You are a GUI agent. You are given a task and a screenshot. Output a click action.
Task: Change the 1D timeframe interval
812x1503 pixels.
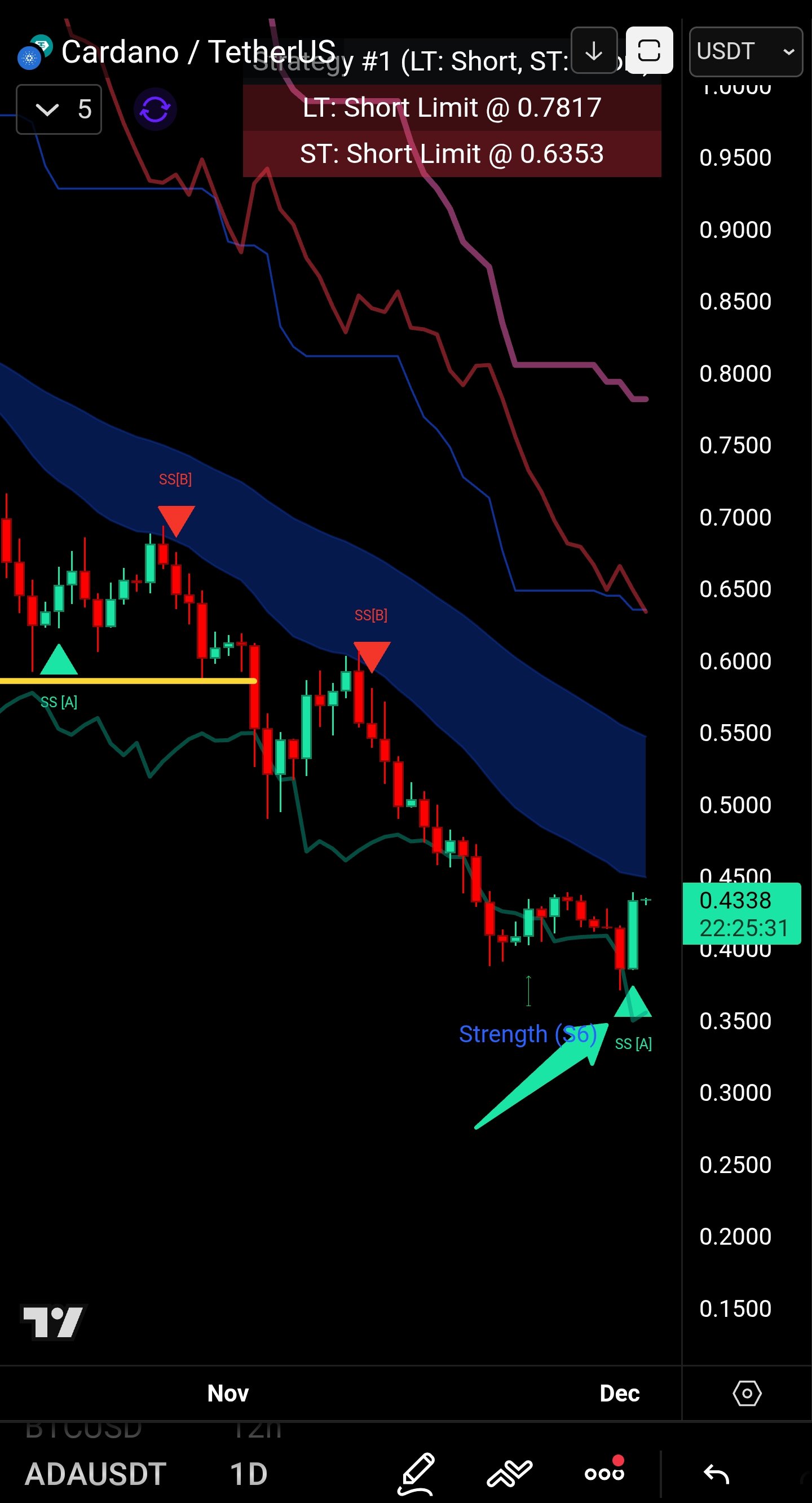[249, 1474]
